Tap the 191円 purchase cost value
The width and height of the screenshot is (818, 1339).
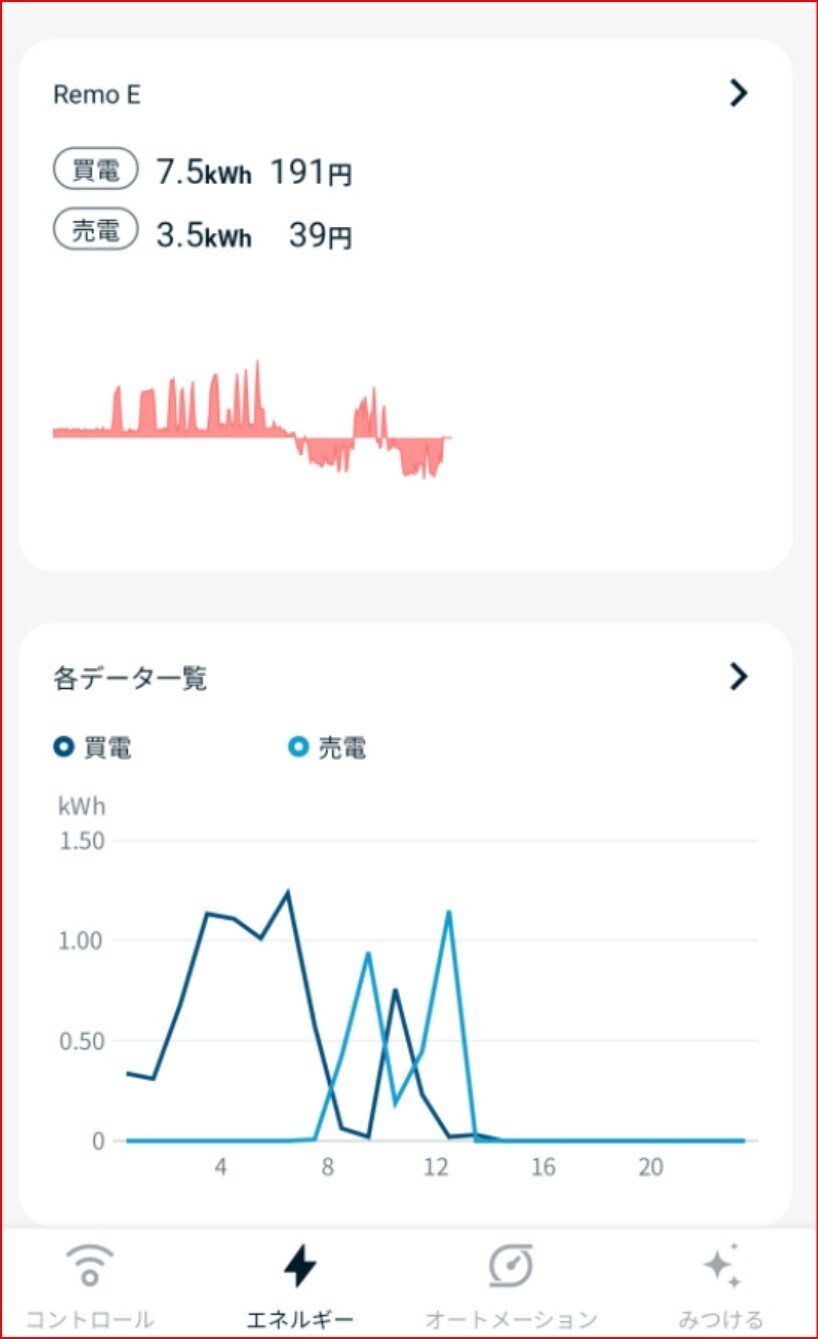coord(311,170)
